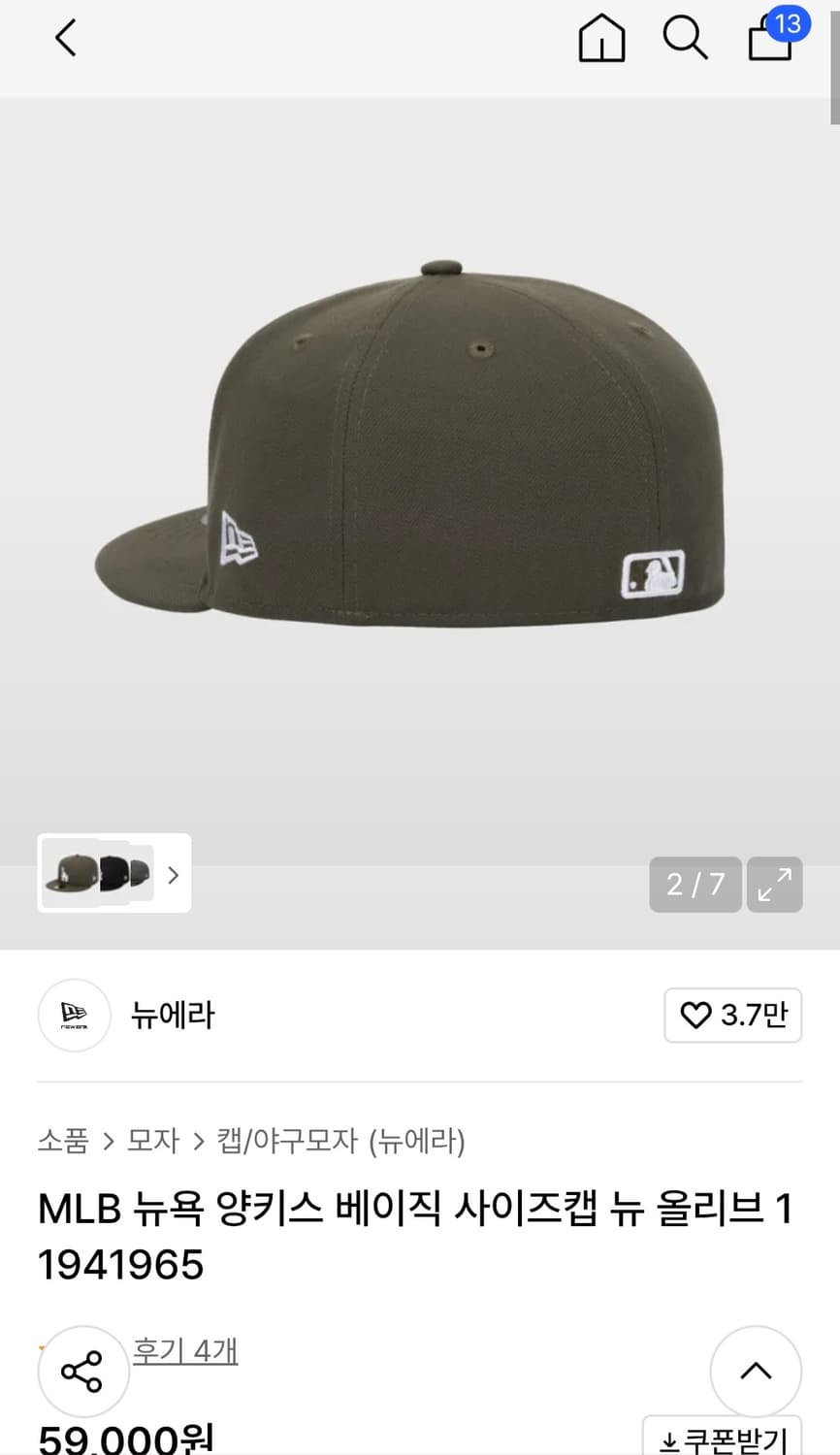
Task: Open the 캡/야구모자 (뉴에라) category
Action: coord(337,1142)
